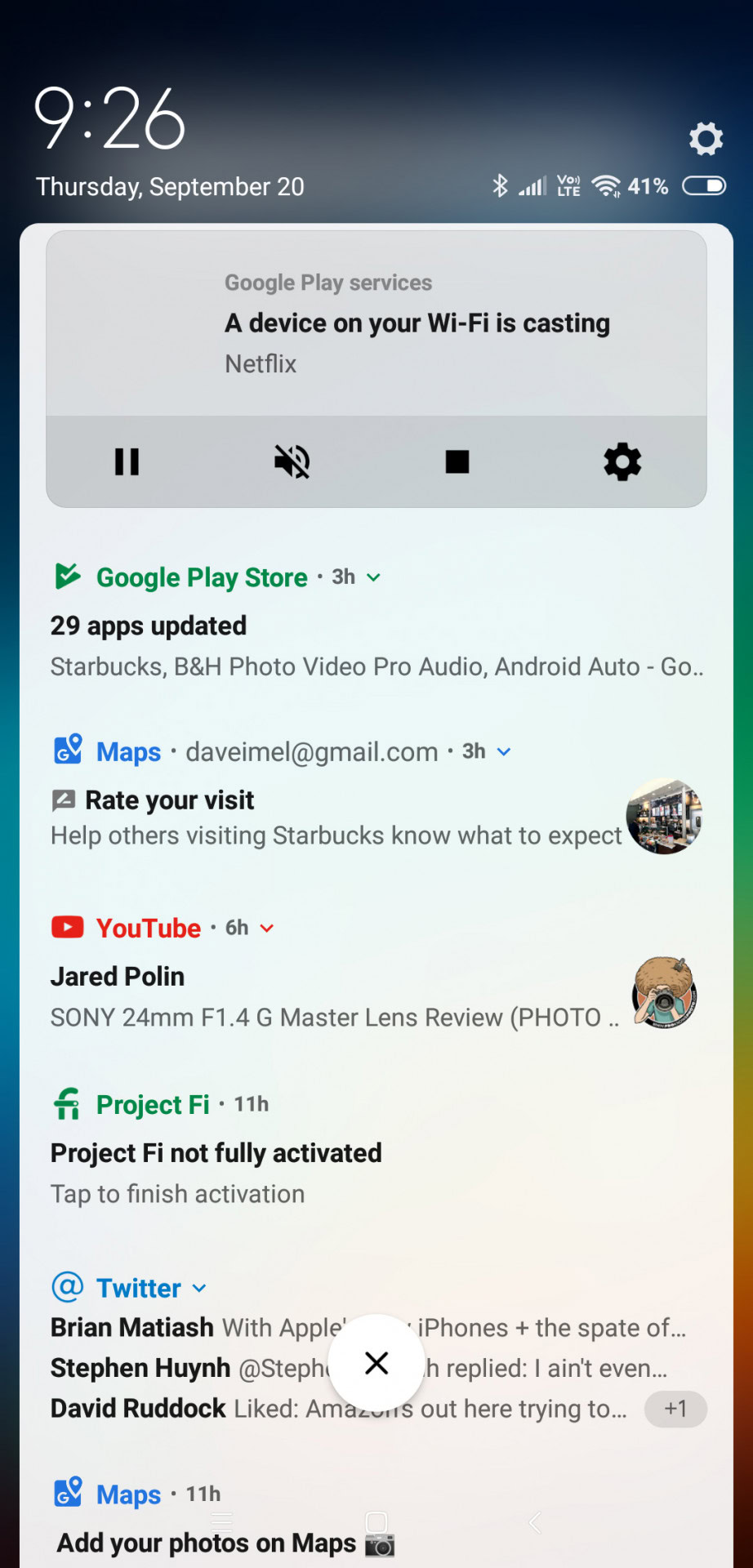
Task: Clear all notifications with the X button
Action: point(376,1362)
